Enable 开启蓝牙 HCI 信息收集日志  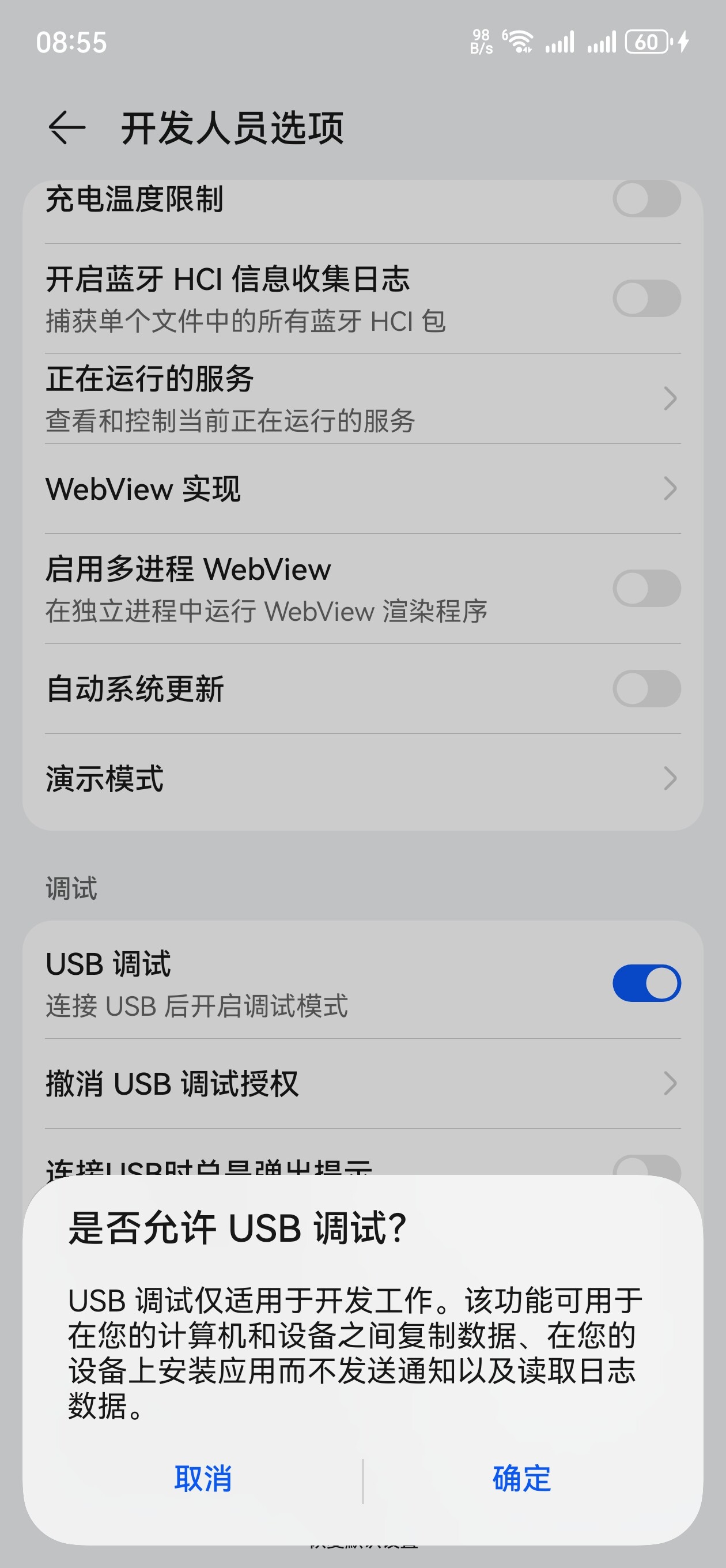click(646, 298)
